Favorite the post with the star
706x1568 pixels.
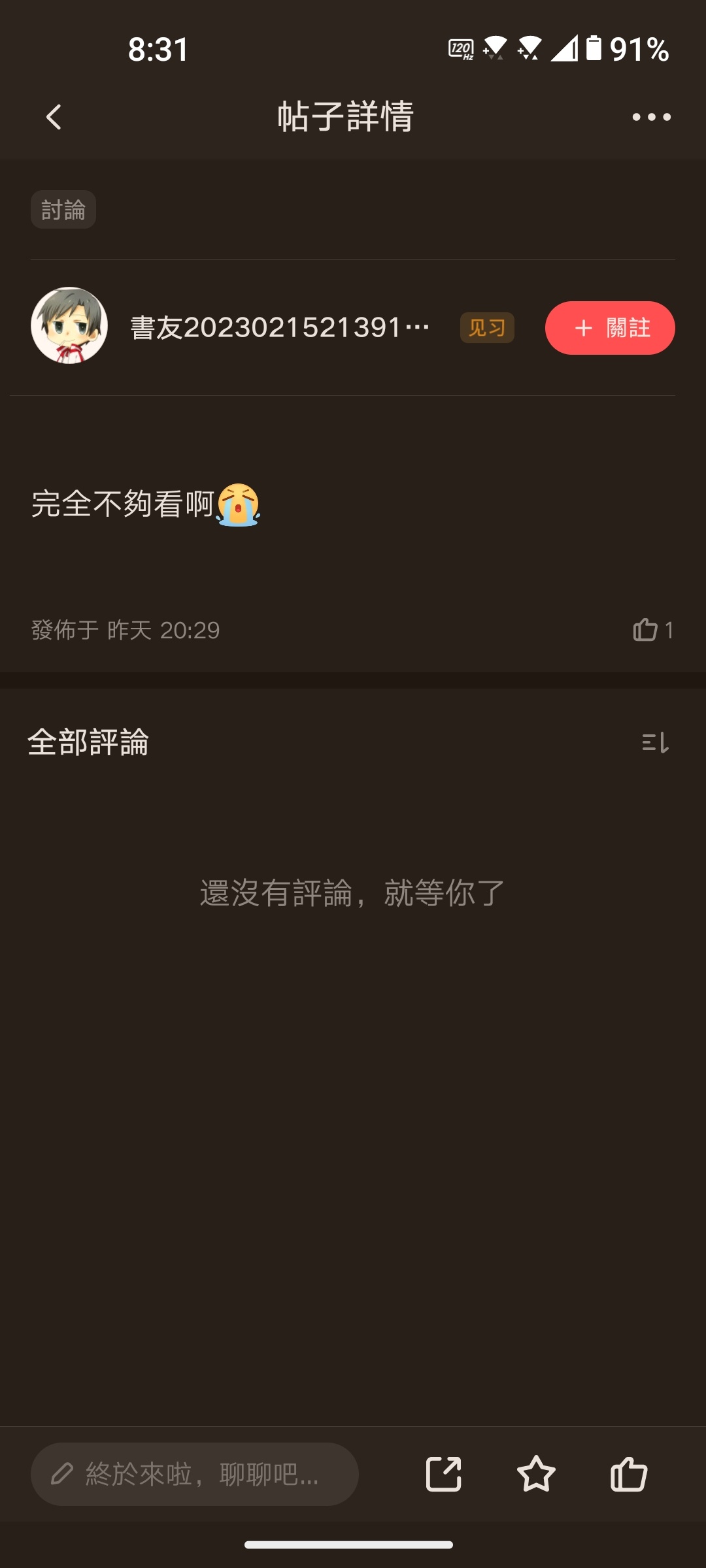pos(536,1475)
